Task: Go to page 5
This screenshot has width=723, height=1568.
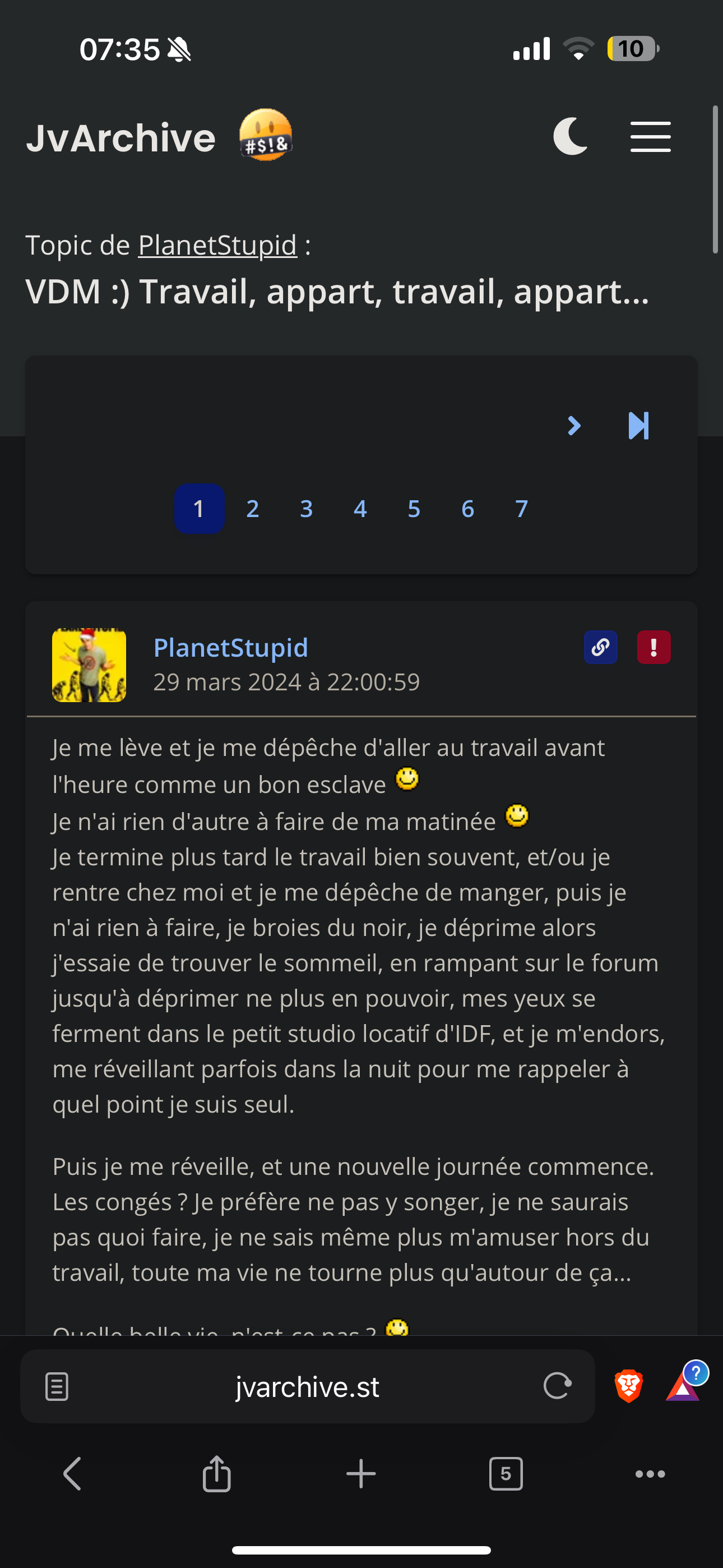Action: [414, 509]
